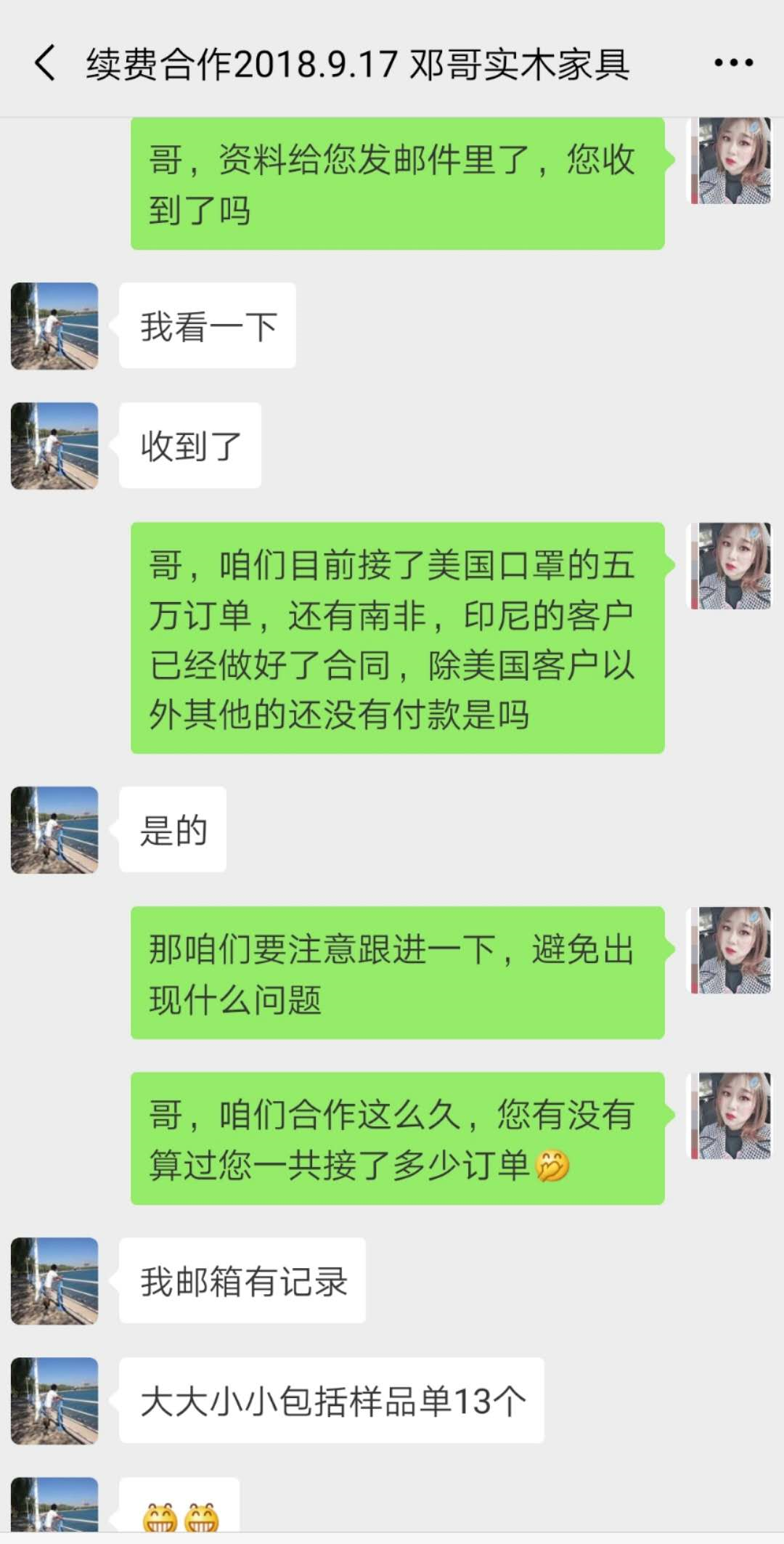The height and width of the screenshot is (1544, 784).
Task: Open the chat's three-dot more menu
Action: (733, 63)
